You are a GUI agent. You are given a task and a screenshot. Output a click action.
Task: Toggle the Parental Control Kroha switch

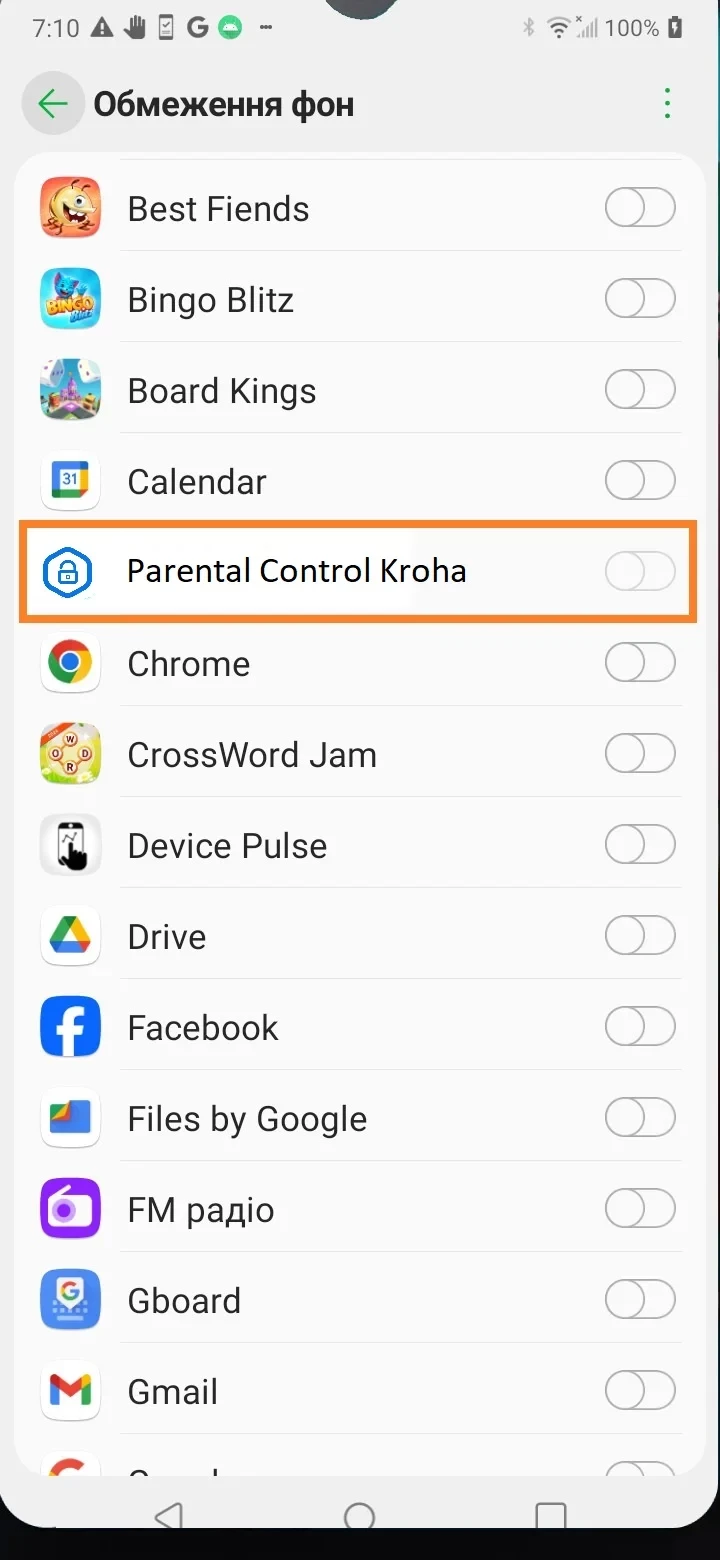pos(640,572)
